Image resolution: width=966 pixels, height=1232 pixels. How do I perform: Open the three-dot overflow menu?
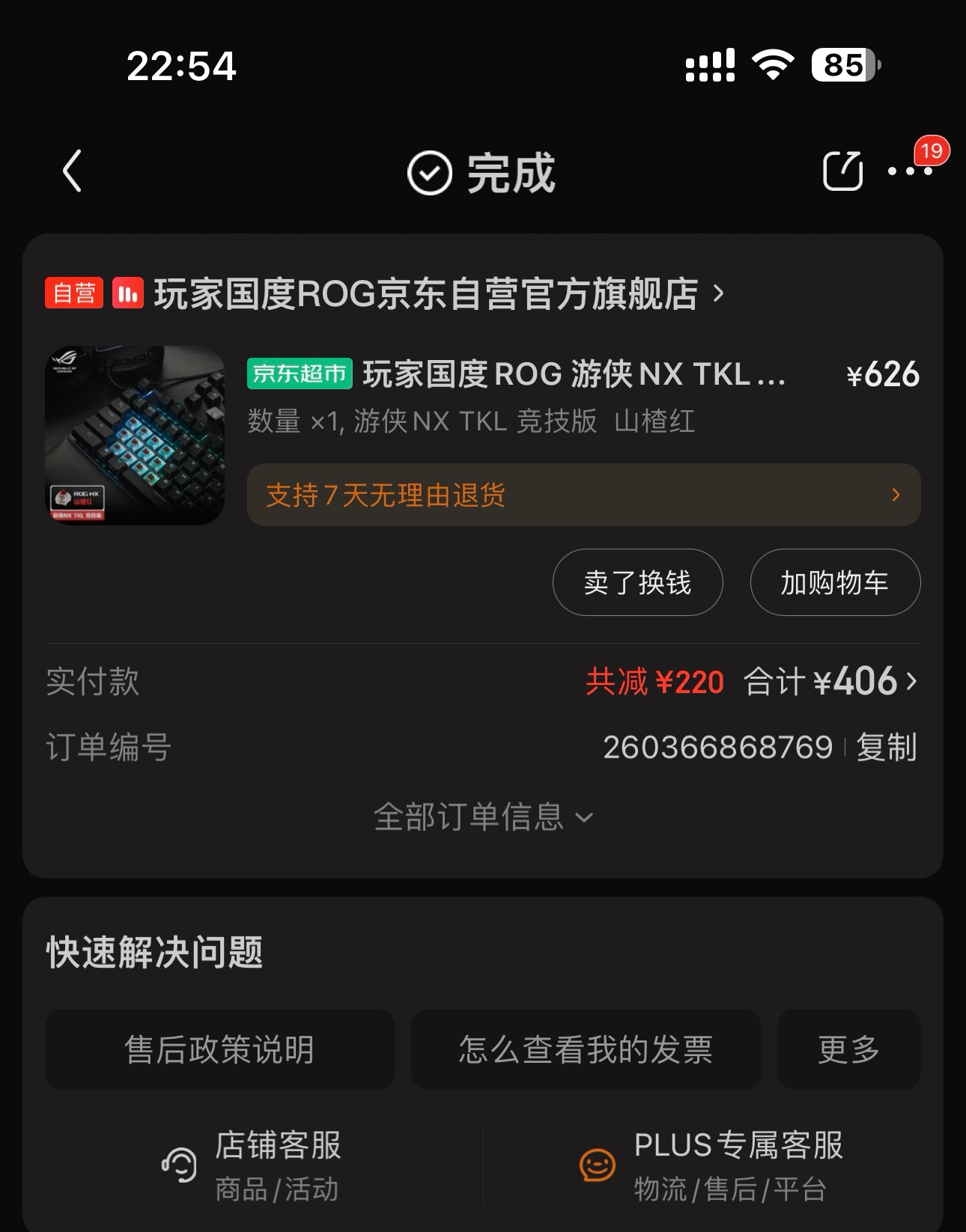coord(909,171)
